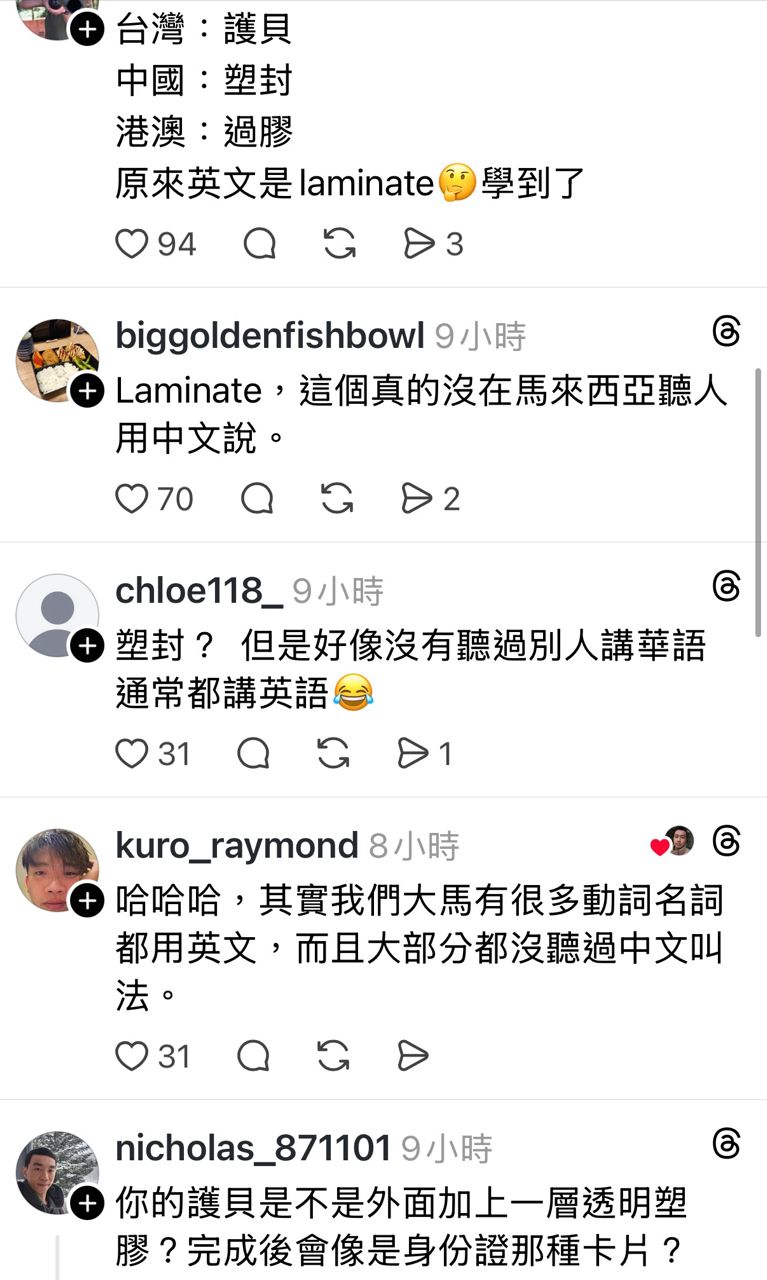Repost biggoldenfishbowl's comment
The width and height of the screenshot is (767, 1280).
pos(336,498)
